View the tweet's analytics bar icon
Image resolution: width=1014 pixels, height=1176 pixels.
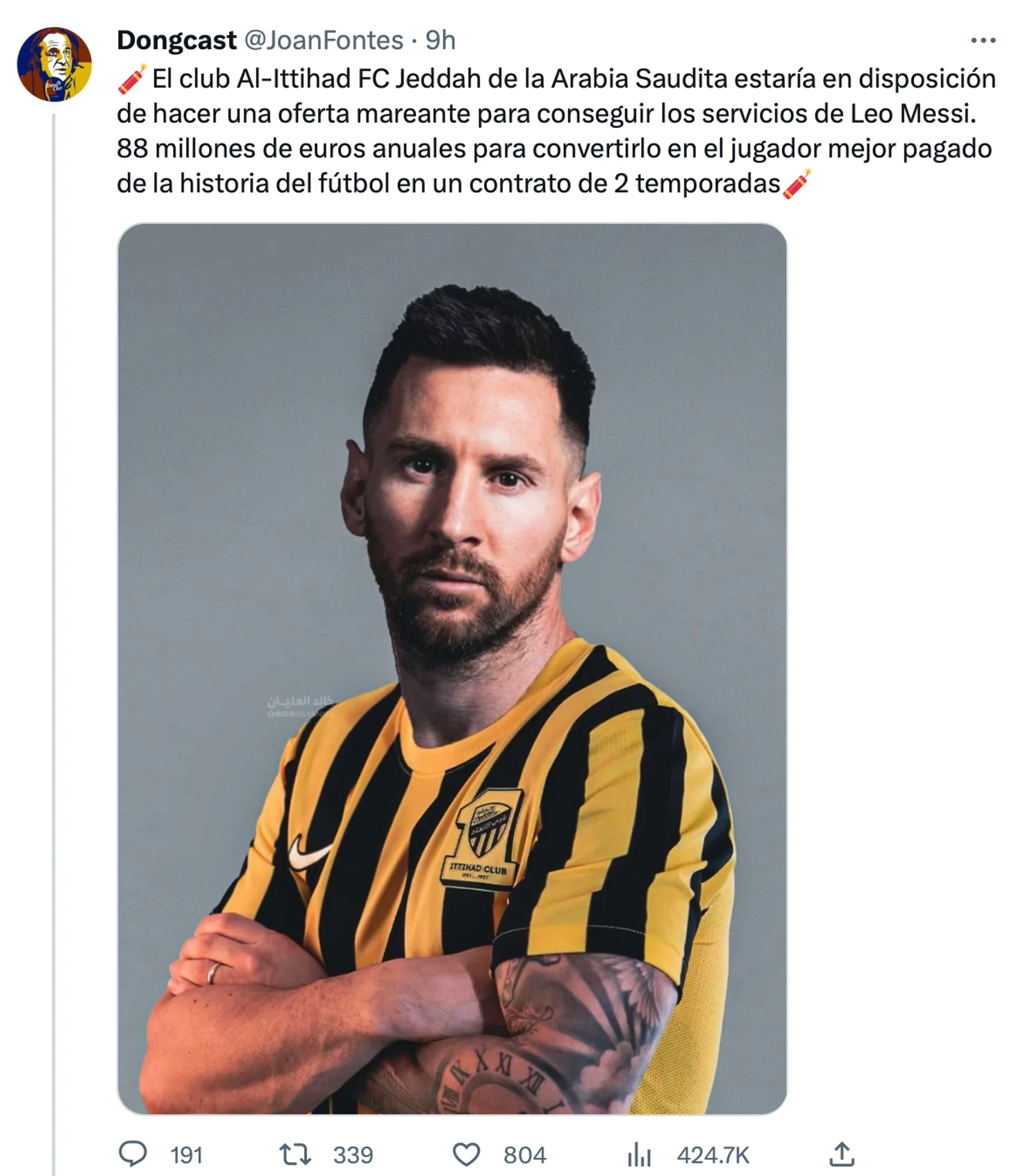point(639,1154)
